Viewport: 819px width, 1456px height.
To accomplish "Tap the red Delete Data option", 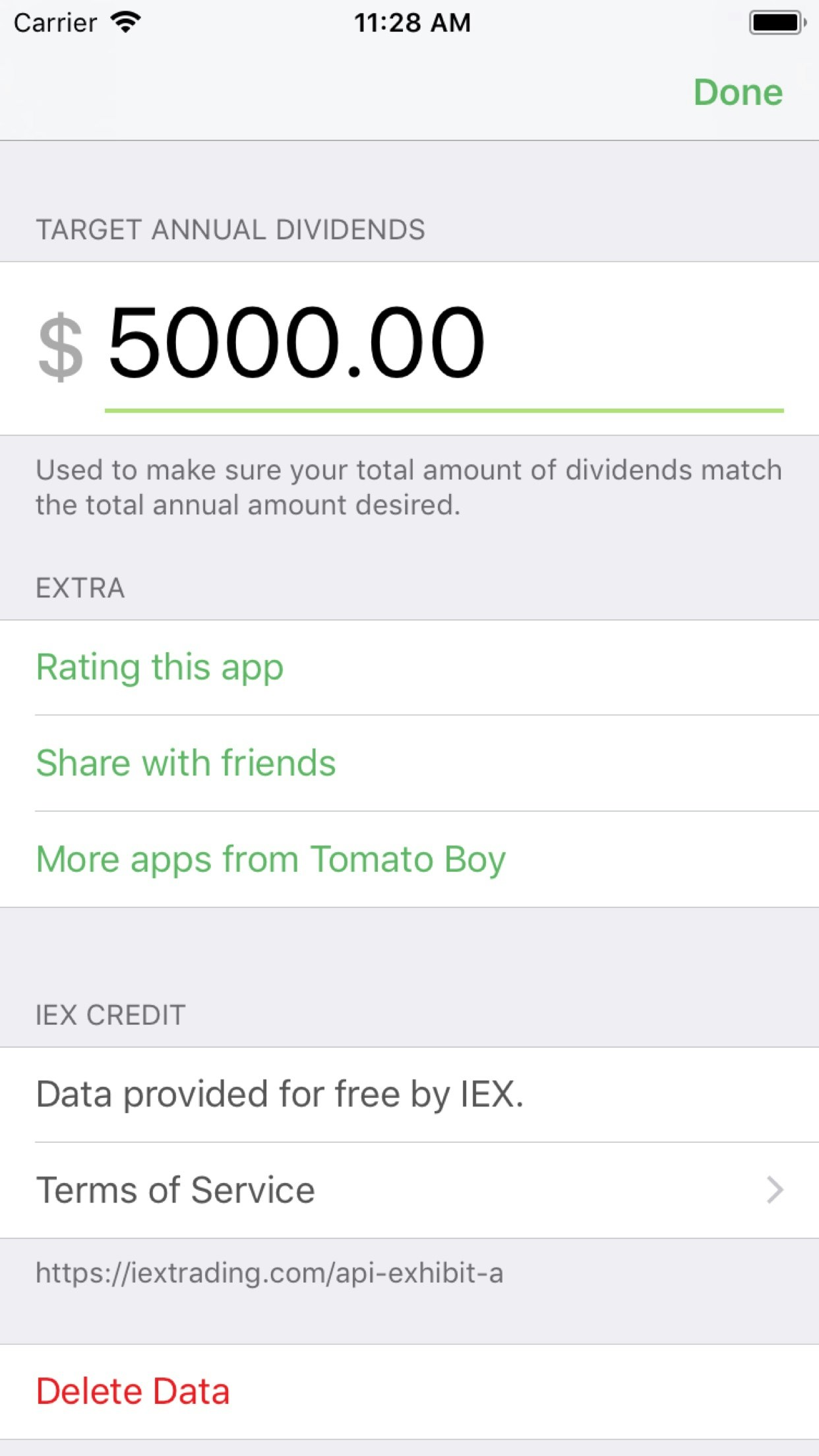I will pyautogui.click(x=133, y=1390).
